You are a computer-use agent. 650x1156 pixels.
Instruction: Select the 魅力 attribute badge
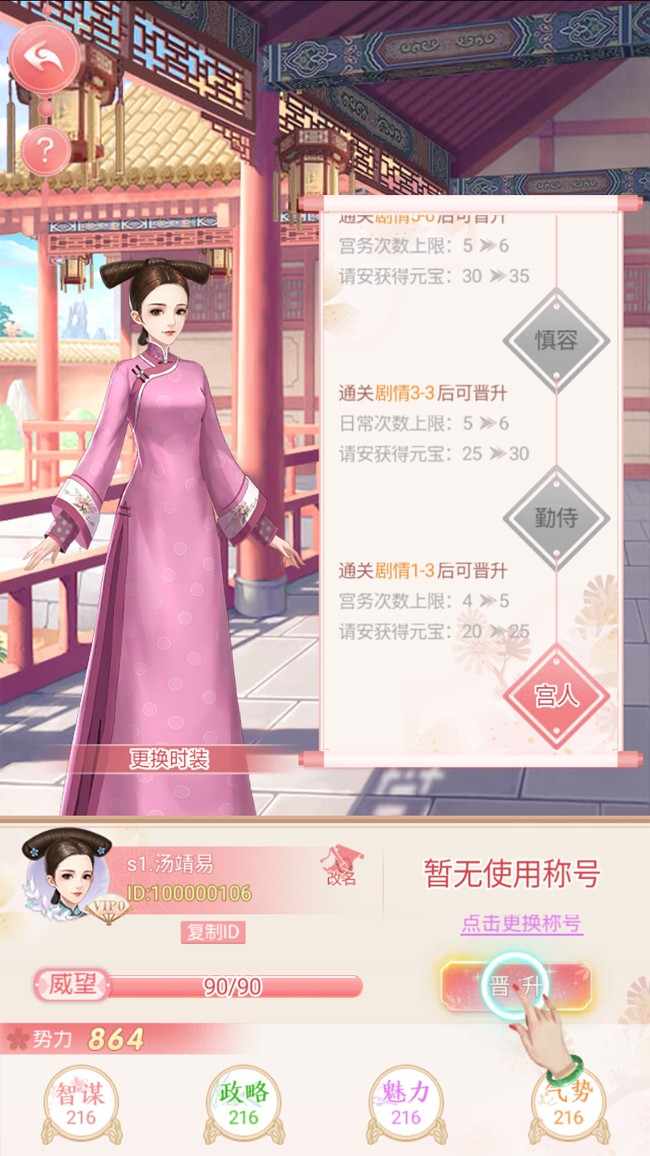coord(406,1103)
